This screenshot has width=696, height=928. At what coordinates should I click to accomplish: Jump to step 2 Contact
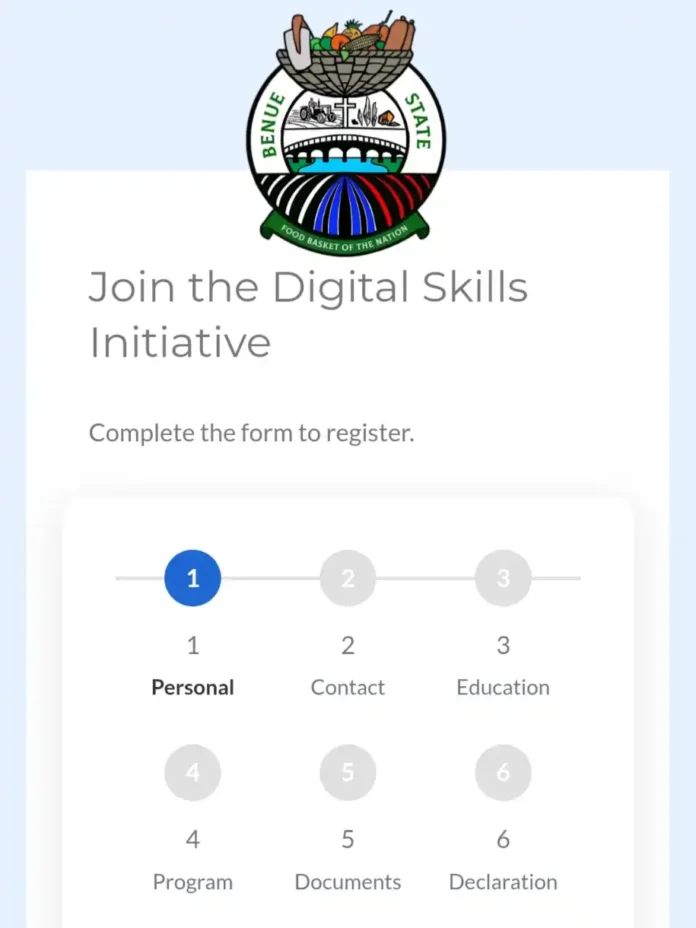(x=347, y=578)
